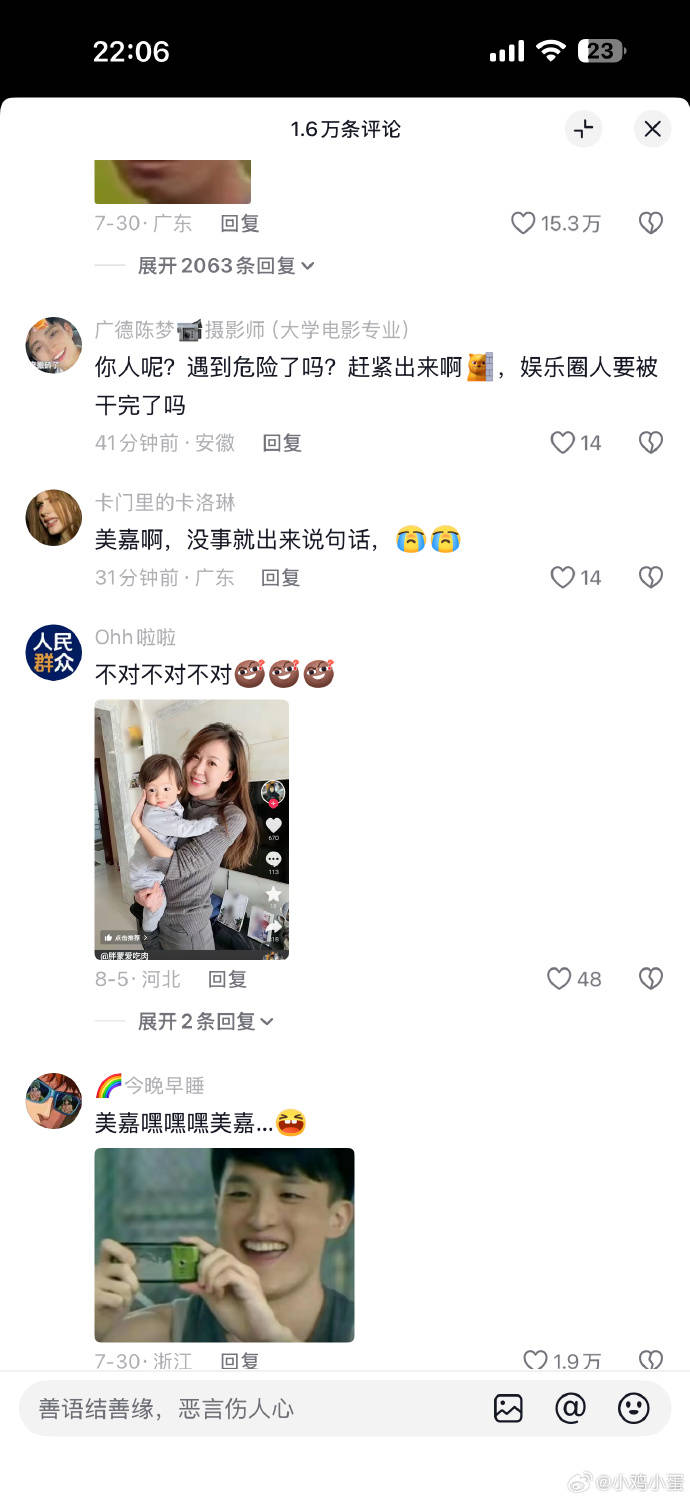Attach a picture to the comment
This screenshot has height=1499, width=690.
[508, 1409]
